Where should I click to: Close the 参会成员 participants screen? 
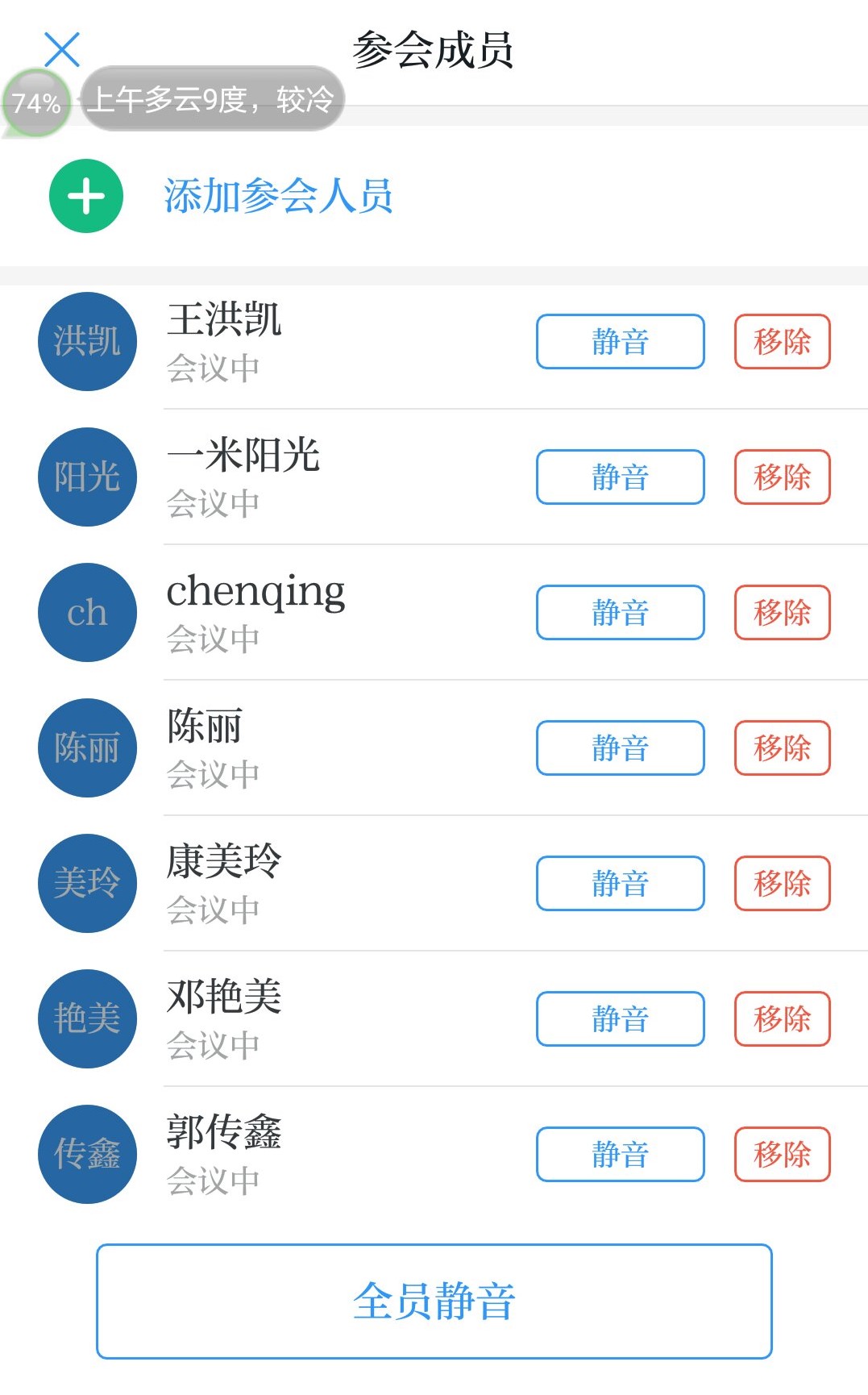62,49
